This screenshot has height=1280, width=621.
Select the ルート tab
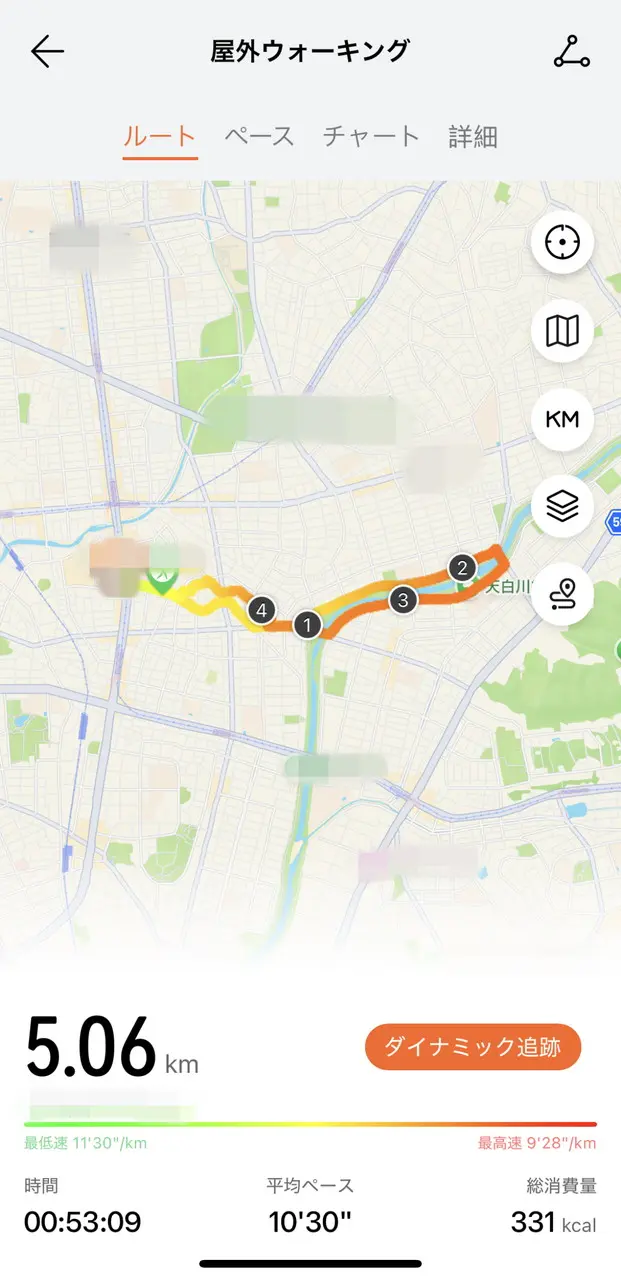[x=160, y=137]
